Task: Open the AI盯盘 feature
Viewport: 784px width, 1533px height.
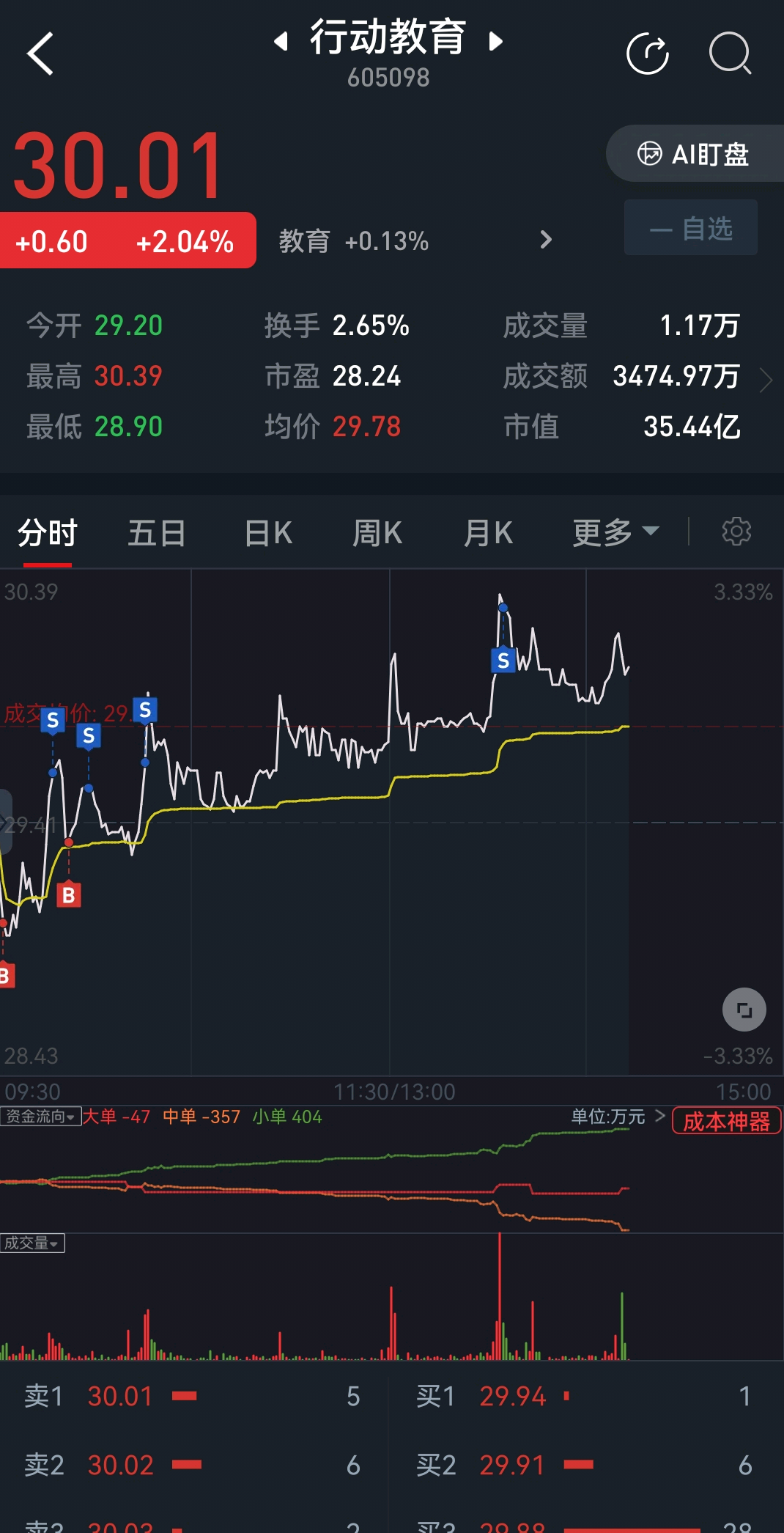Action: click(695, 153)
